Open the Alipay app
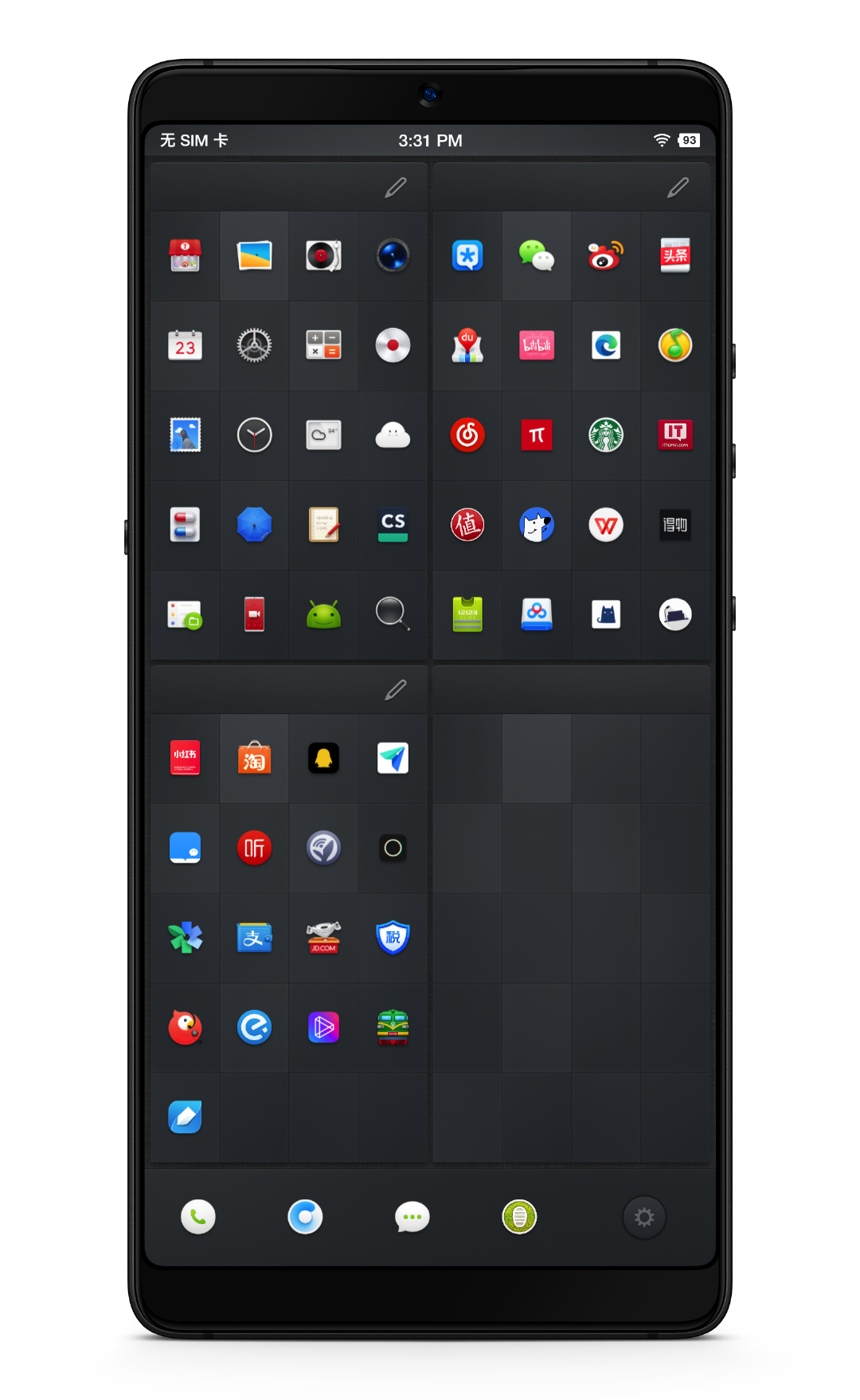The height and width of the screenshot is (1400, 860). click(x=254, y=938)
